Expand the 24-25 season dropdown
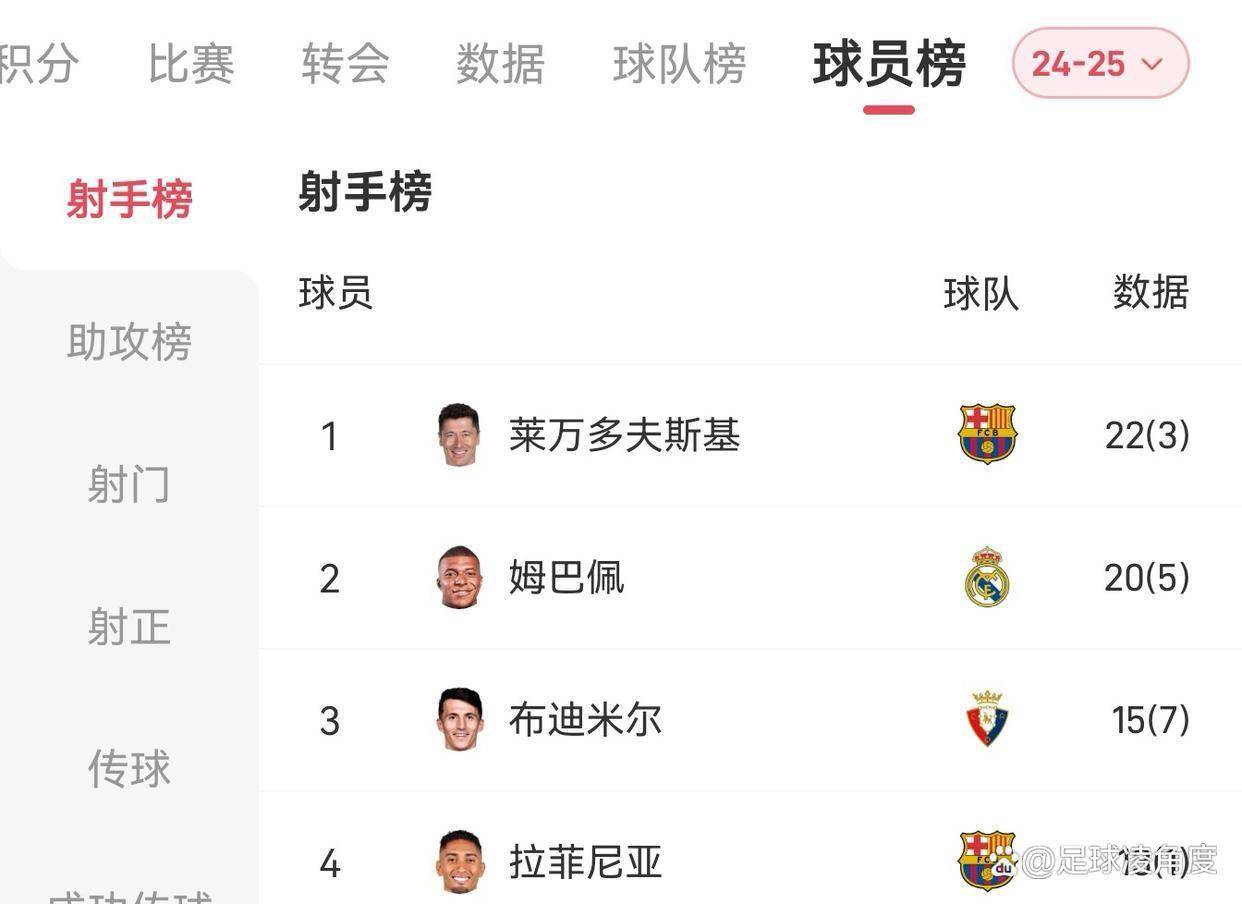 coord(1100,64)
